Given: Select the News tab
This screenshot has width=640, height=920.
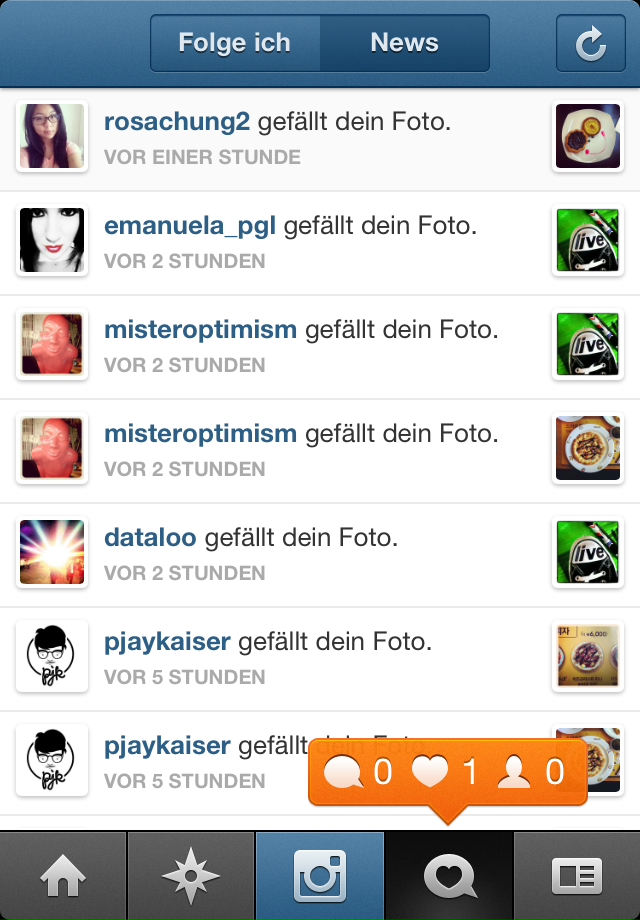Looking at the screenshot, I should 404,44.
